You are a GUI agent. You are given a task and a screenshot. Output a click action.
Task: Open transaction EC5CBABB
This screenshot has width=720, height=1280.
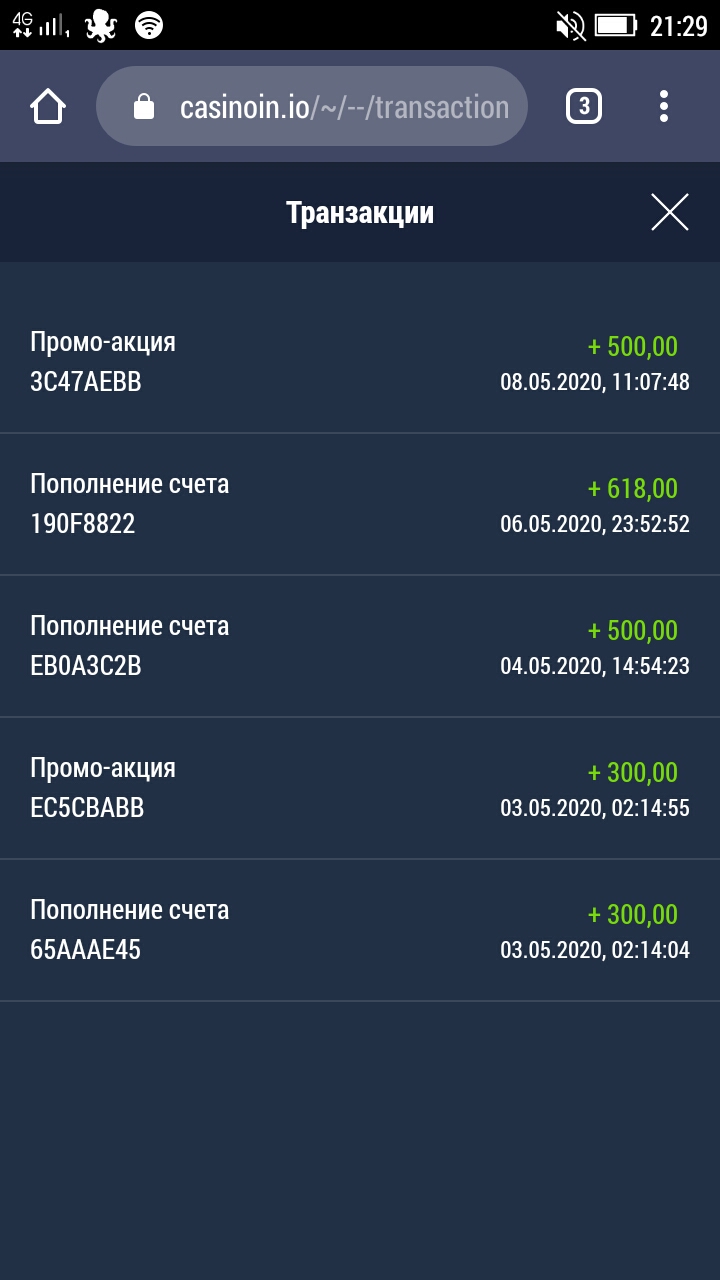click(x=360, y=788)
